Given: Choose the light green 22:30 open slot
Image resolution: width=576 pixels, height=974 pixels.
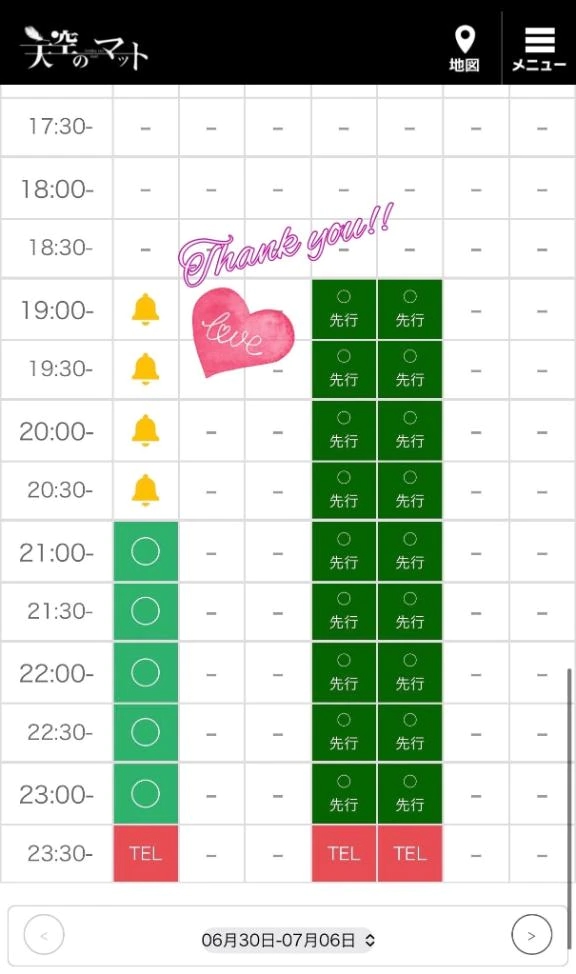Looking at the screenshot, I should click(x=146, y=732).
